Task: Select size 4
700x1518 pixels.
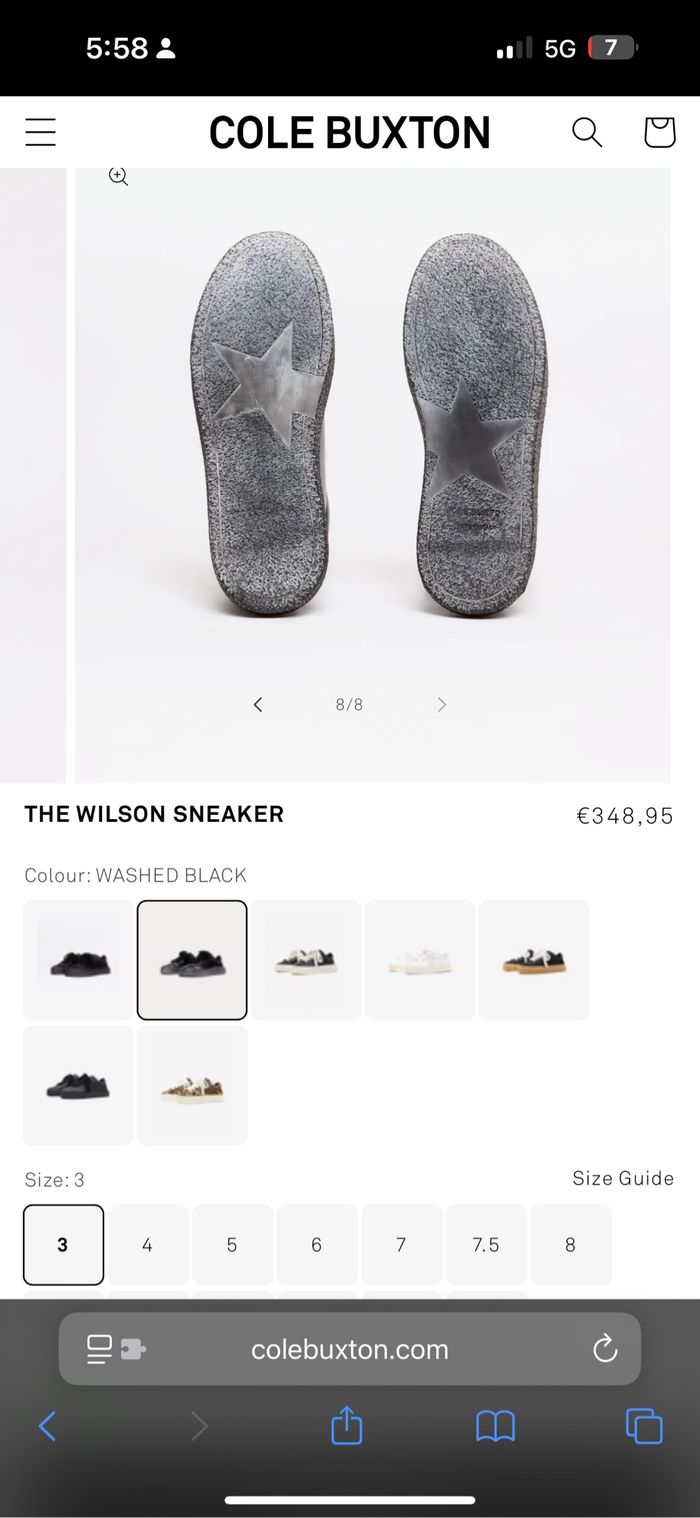Action: click(x=147, y=1245)
